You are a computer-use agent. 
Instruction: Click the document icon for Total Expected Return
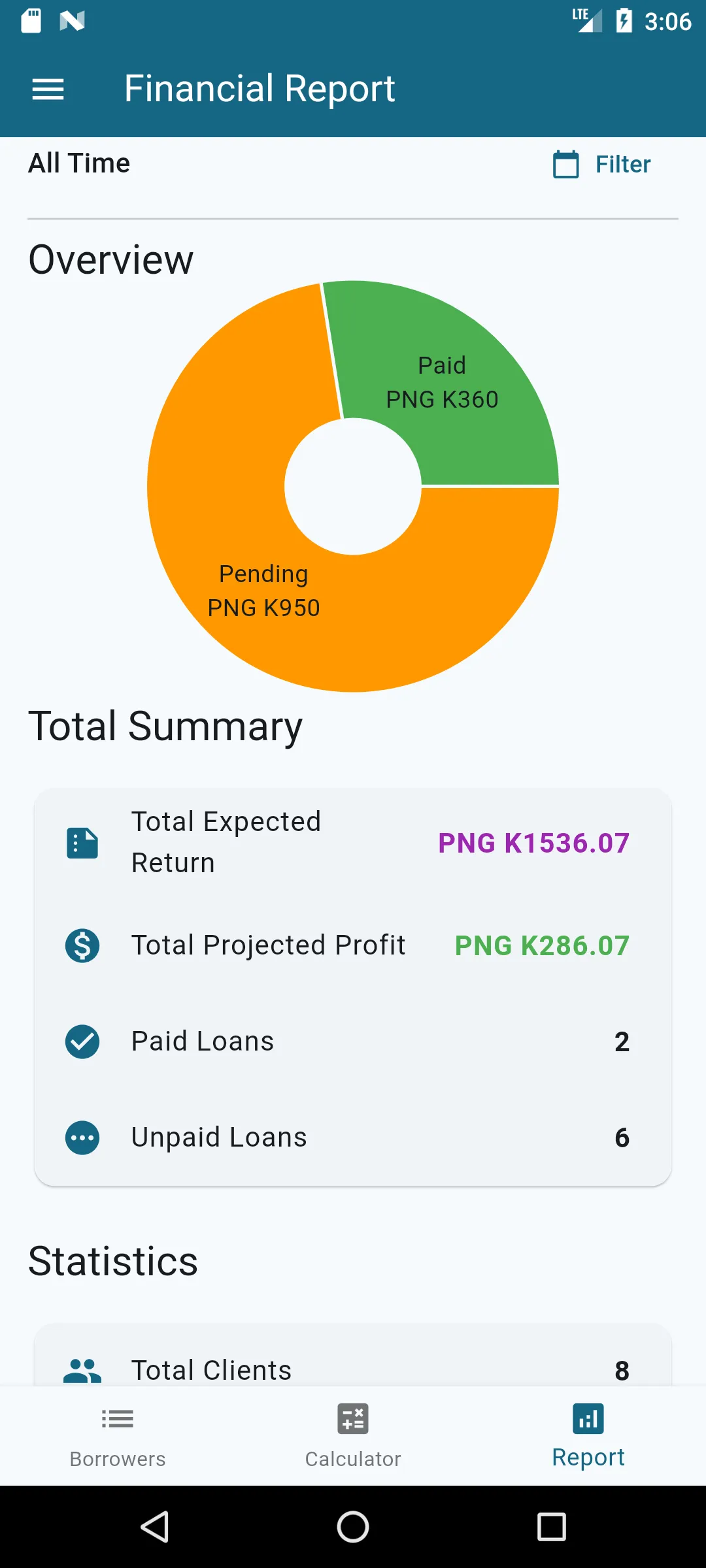click(82, 842)
